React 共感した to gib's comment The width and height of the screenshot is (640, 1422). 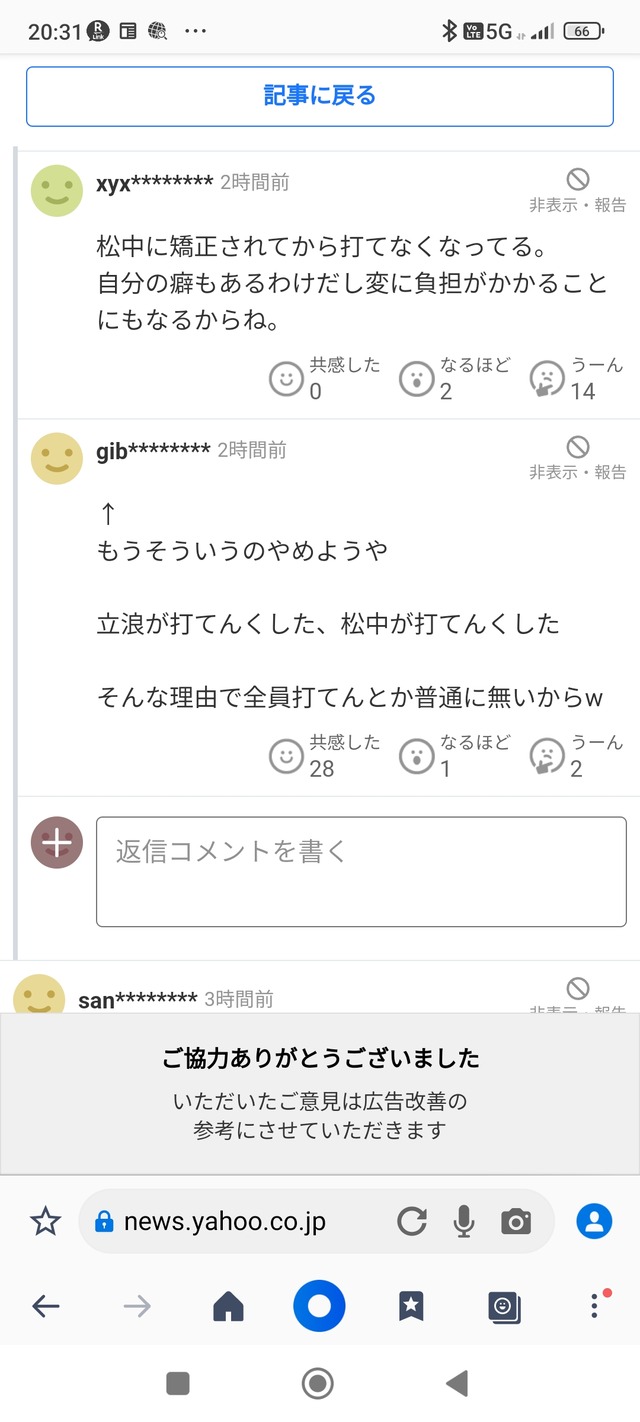(x=325, y=755)
